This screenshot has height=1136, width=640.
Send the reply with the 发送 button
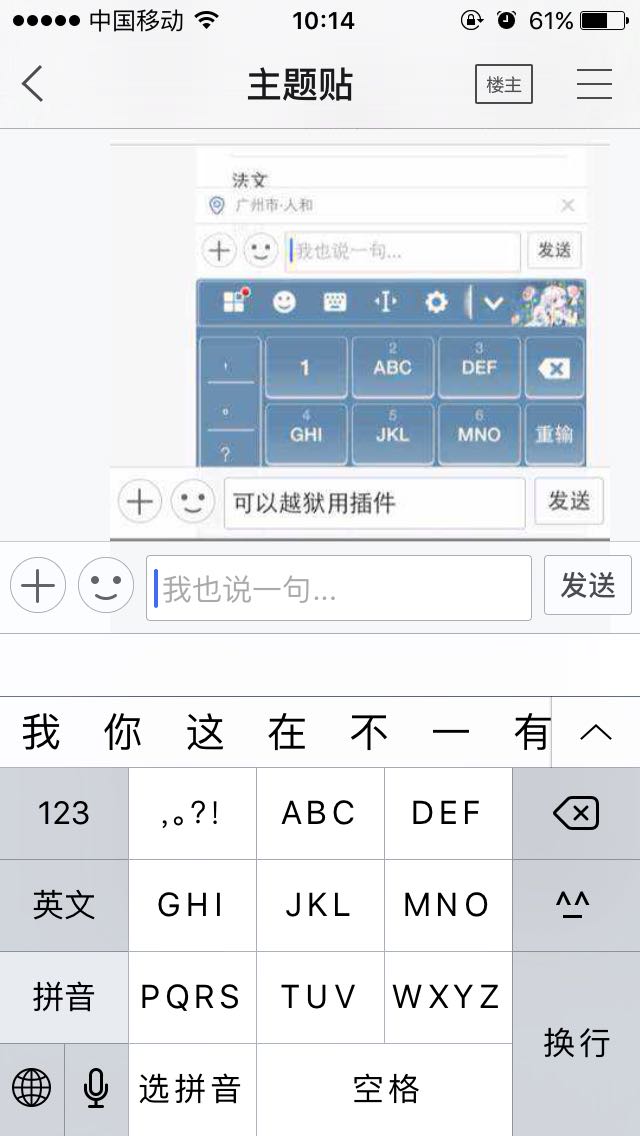588,585
